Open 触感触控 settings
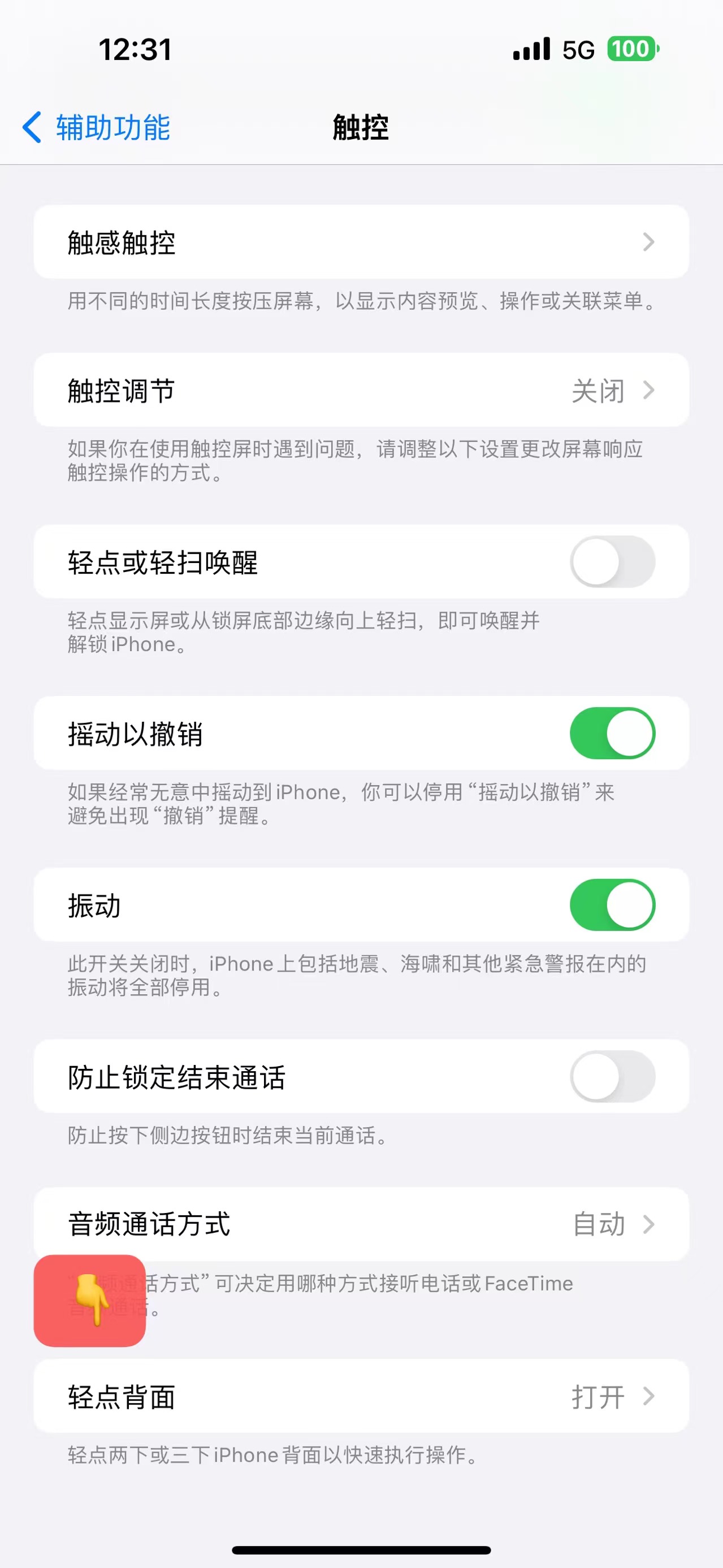Image resolution: width=723 pixels, height=1568 pixels. click(x=361, y=242)
